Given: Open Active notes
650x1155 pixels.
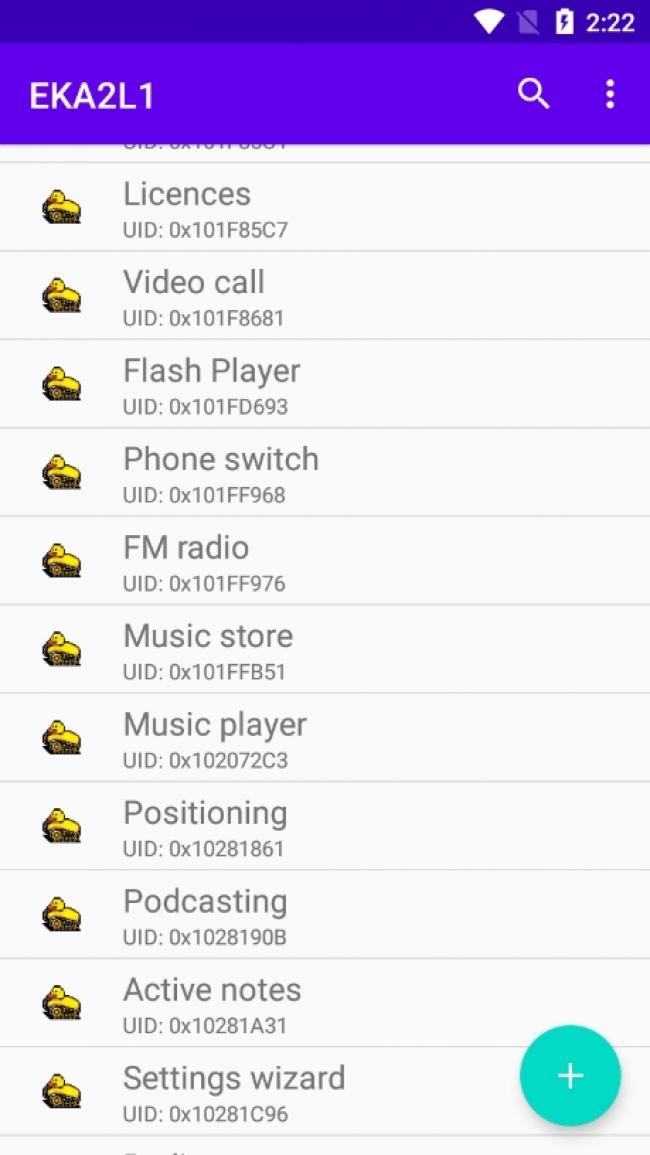Looking at the screenshot, I should tap(325, 1003).
